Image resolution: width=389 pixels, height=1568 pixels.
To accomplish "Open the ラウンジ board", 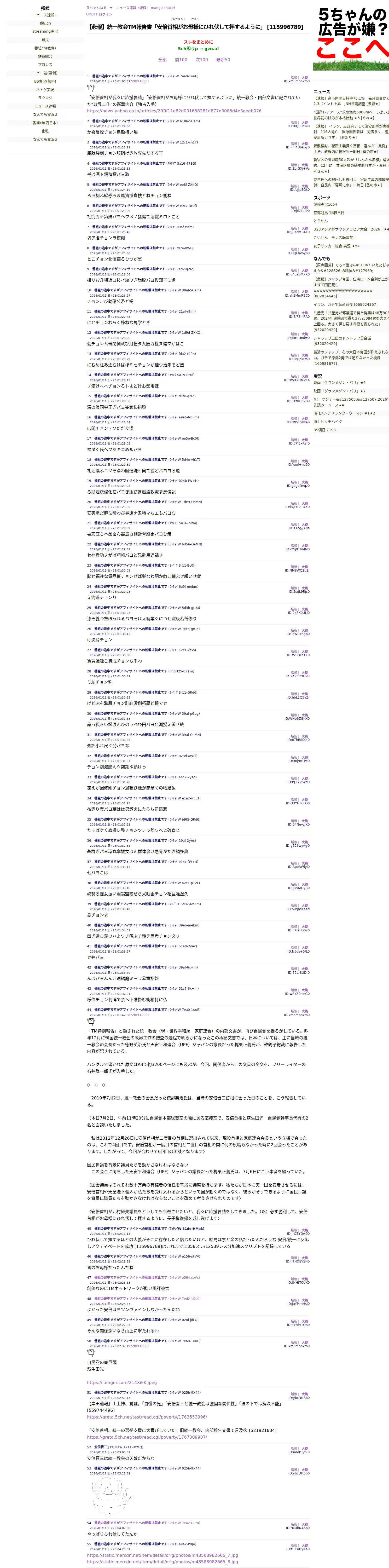I will pyautogui.click(x=45, y=98).
